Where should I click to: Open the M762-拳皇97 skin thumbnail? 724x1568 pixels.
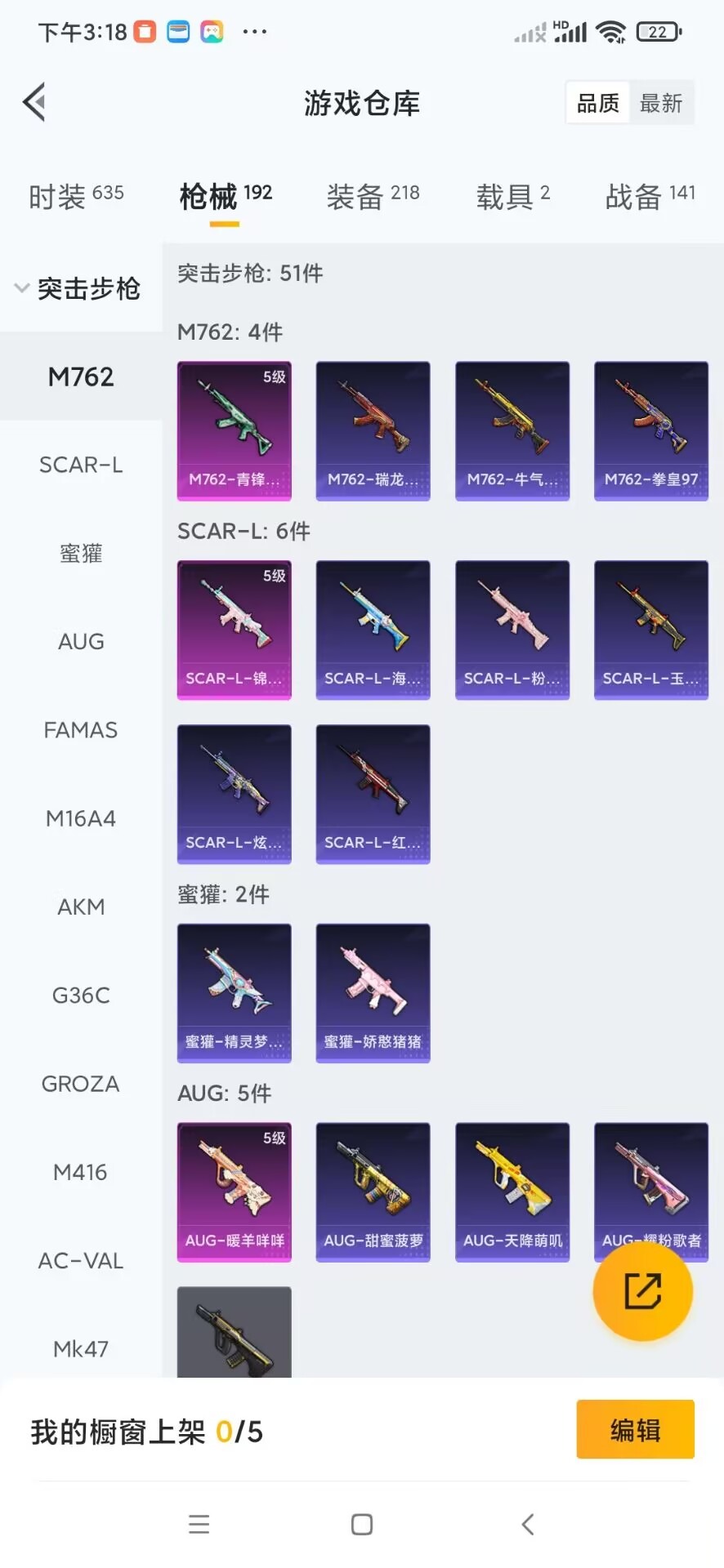coord(650,430)
